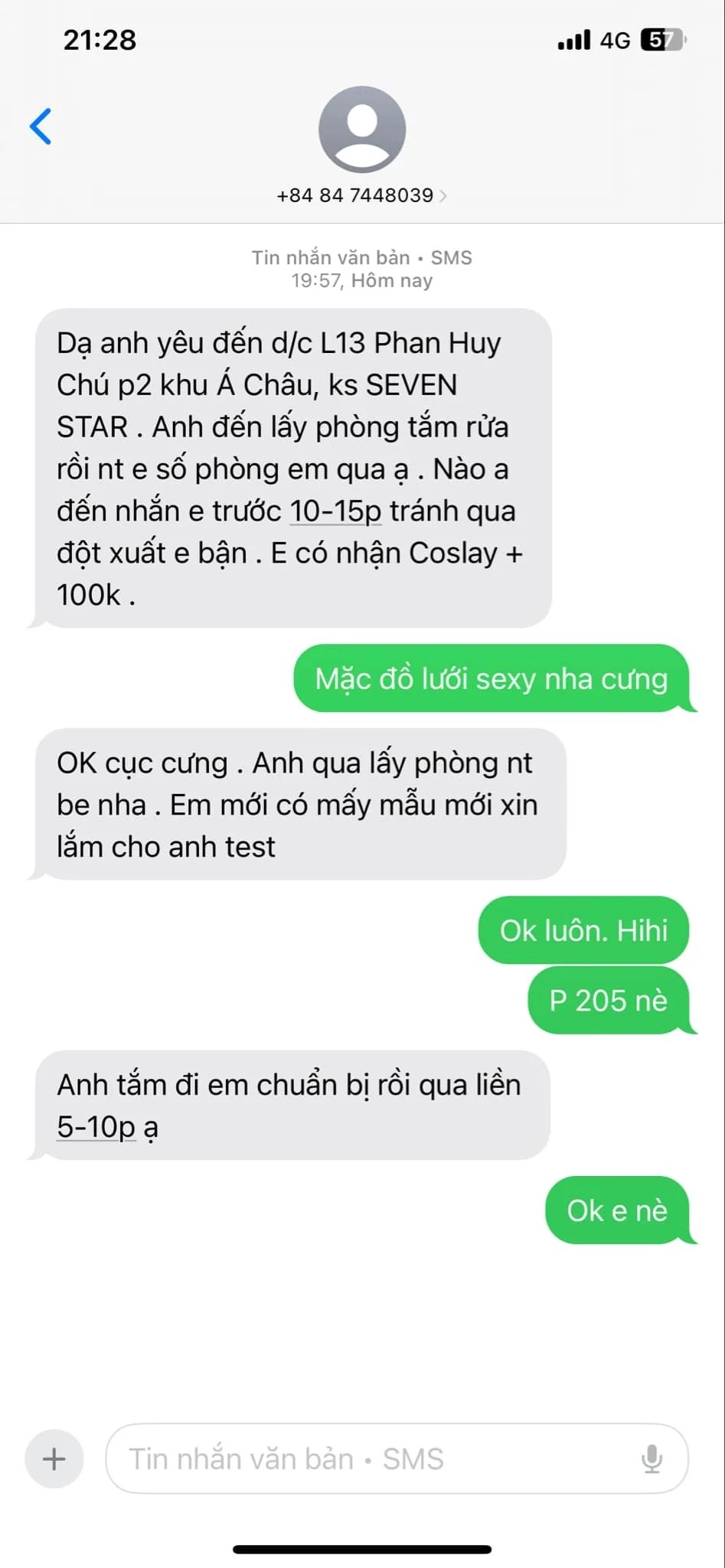Start voice dictation with the microphone

click(x=652, y=1459)
